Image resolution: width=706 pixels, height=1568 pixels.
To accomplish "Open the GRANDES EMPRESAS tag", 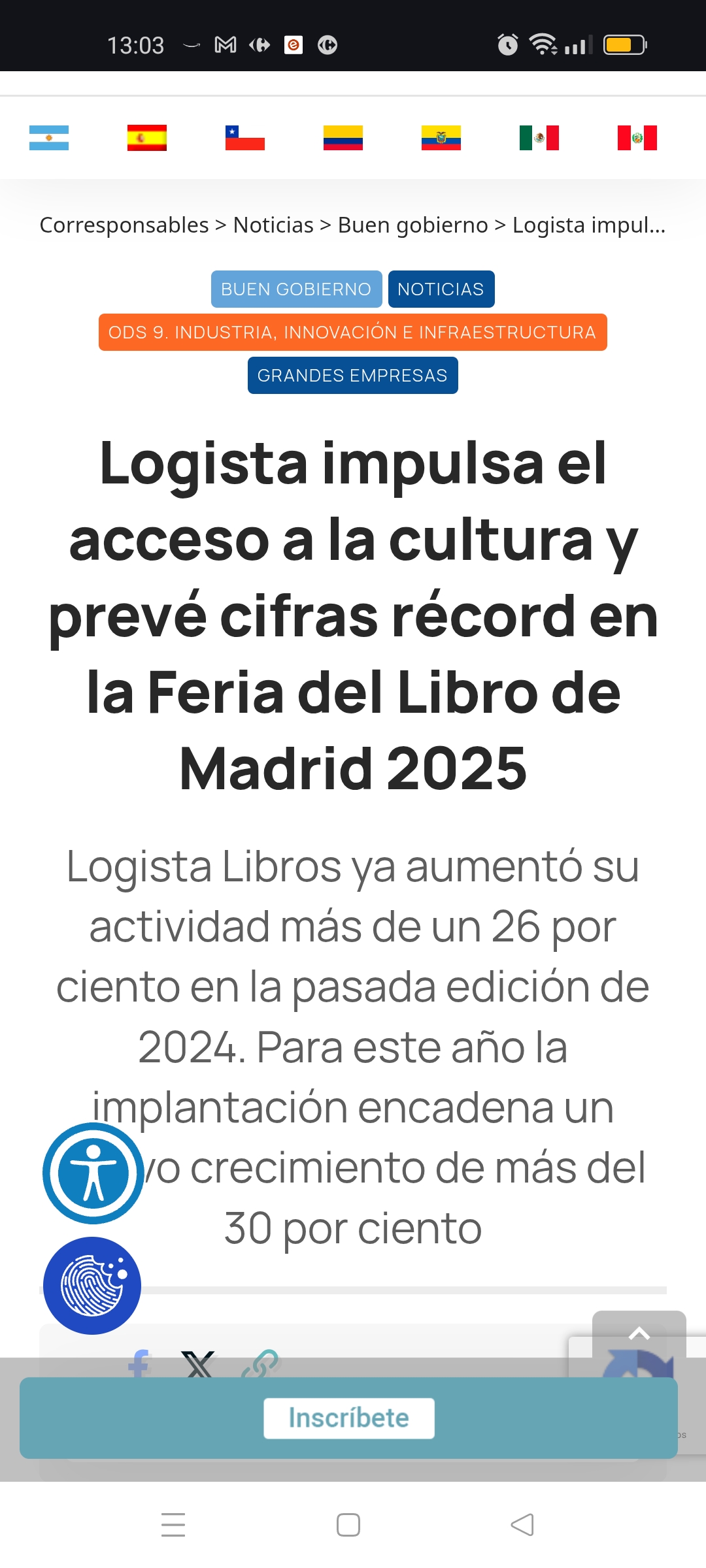I will (x=353, y=375).
